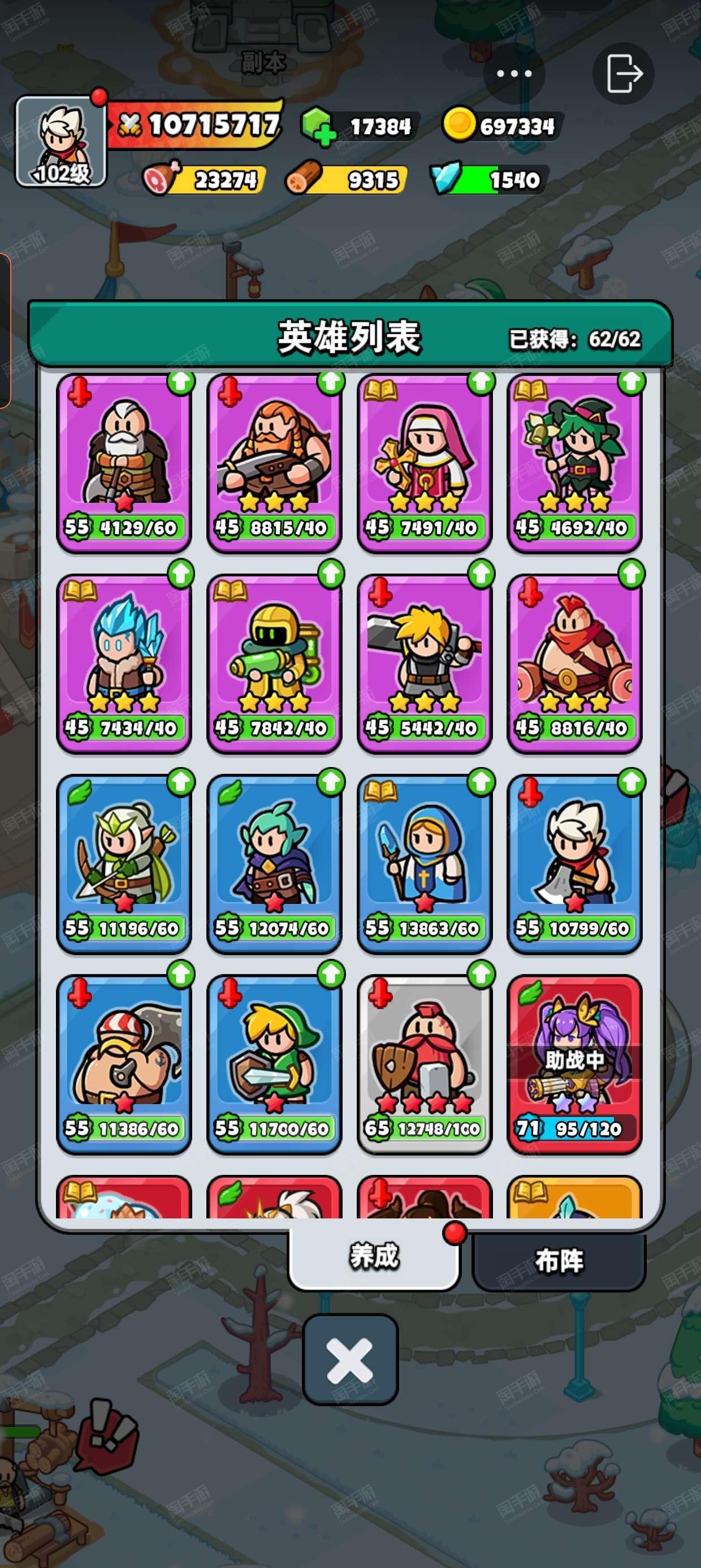Select the nun hero card 7491/40
701x1568 pixels.
pos(424,463)
